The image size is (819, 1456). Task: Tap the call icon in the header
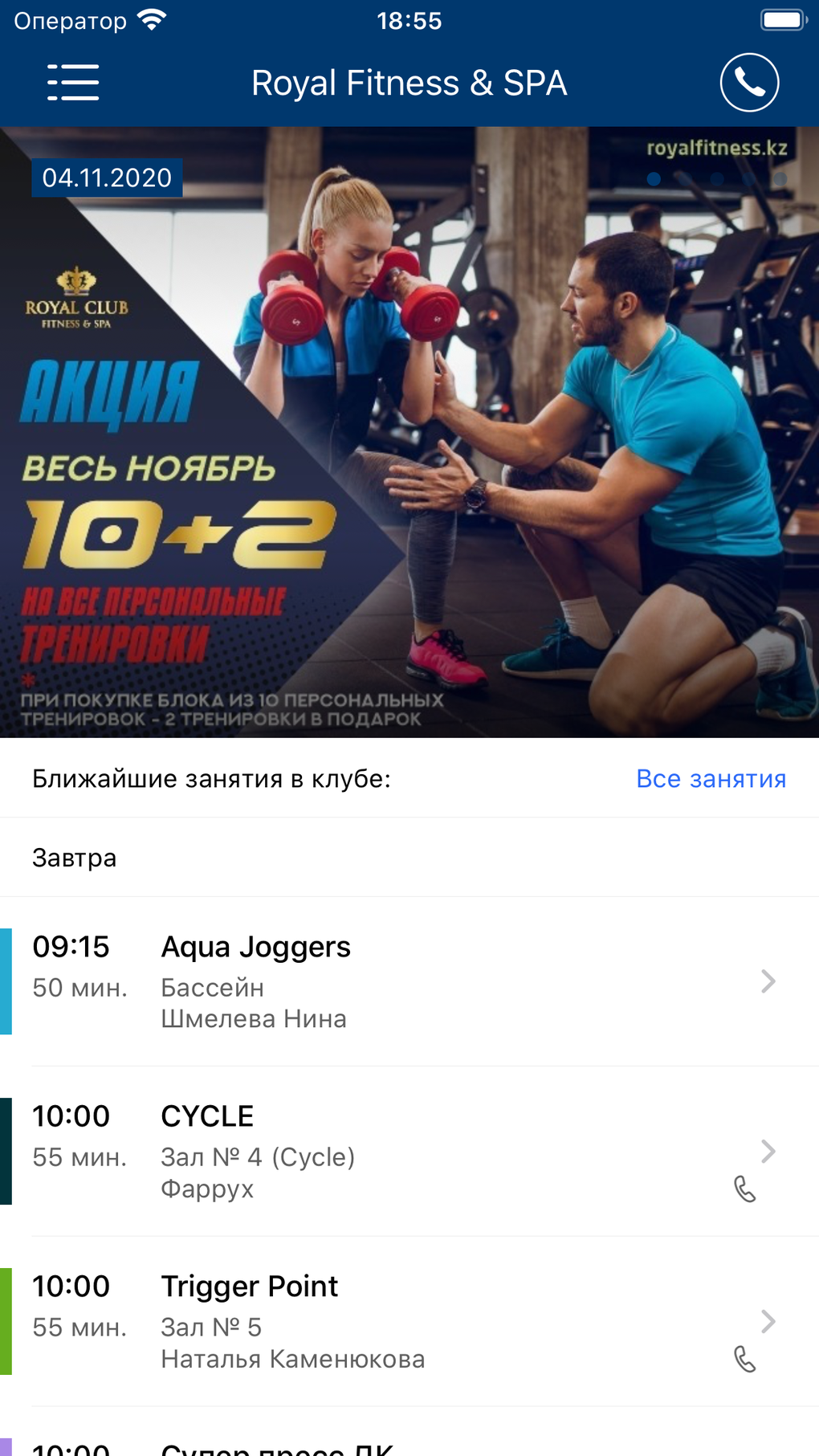[750, 82]
